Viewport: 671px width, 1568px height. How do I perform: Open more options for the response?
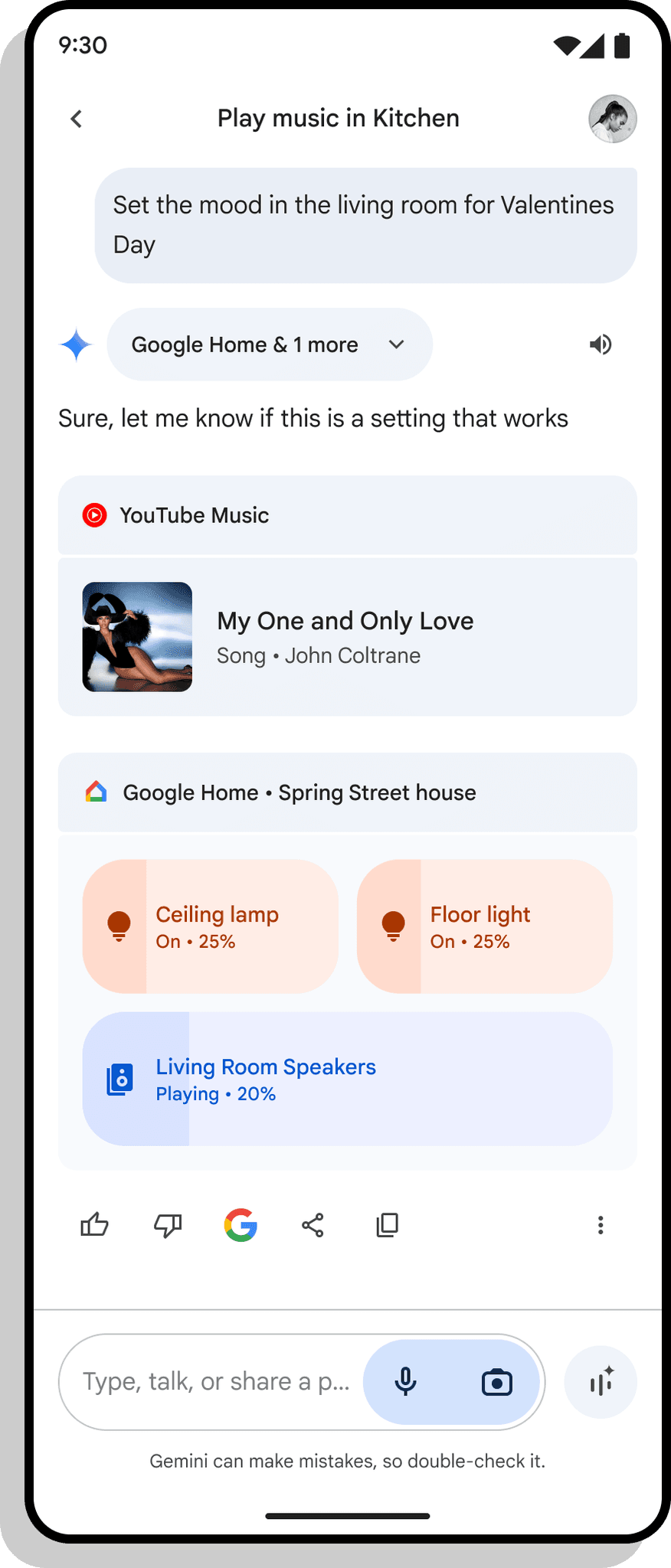[x=601, y=1225]
